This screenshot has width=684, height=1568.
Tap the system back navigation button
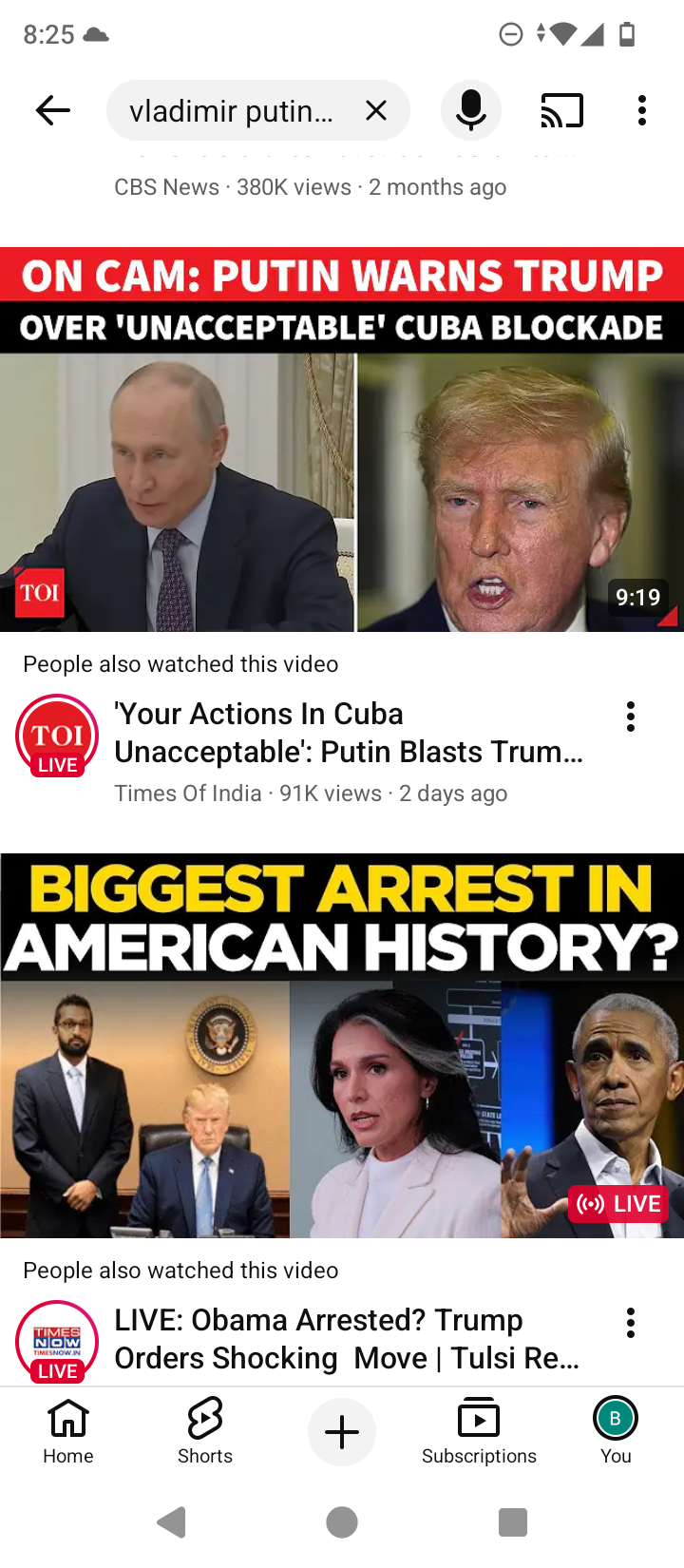(x=172, y=1522)
